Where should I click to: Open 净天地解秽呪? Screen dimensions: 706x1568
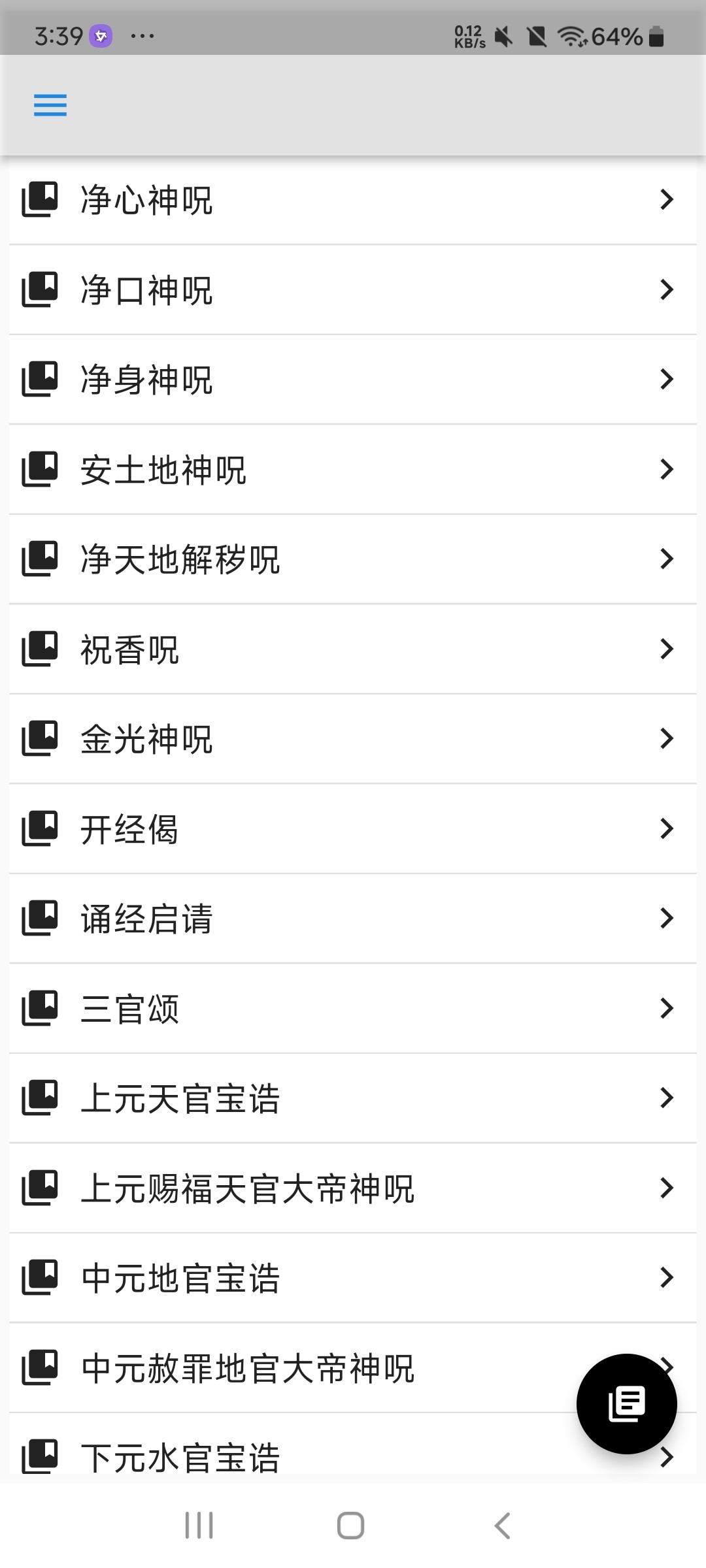click(353, 559)
